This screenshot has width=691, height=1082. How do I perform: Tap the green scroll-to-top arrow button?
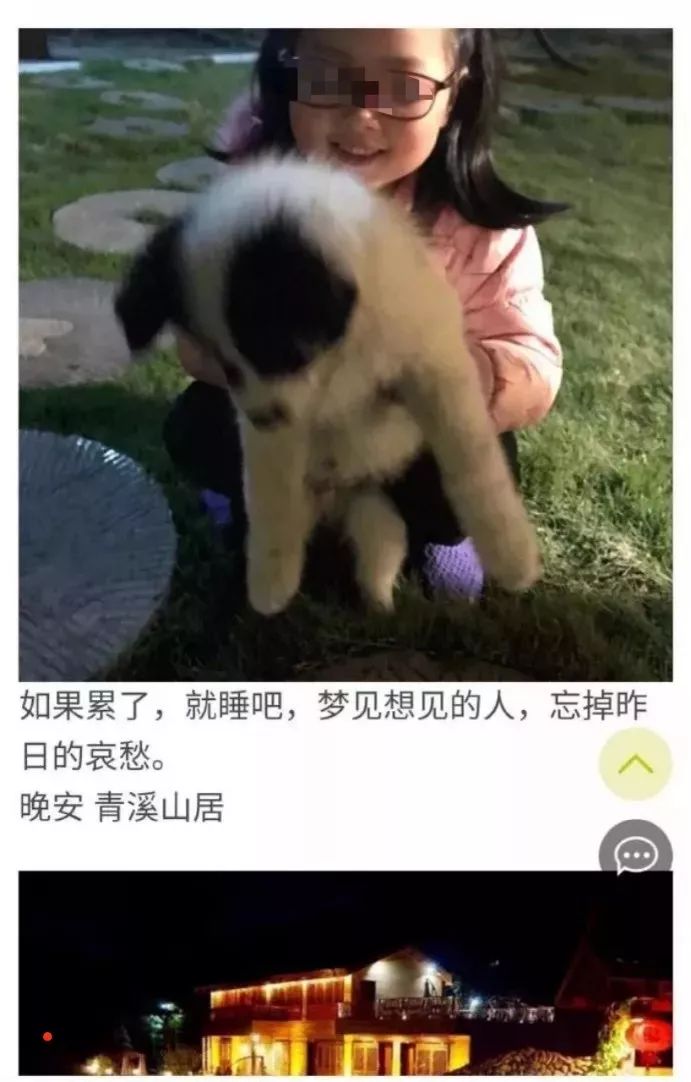635,764
